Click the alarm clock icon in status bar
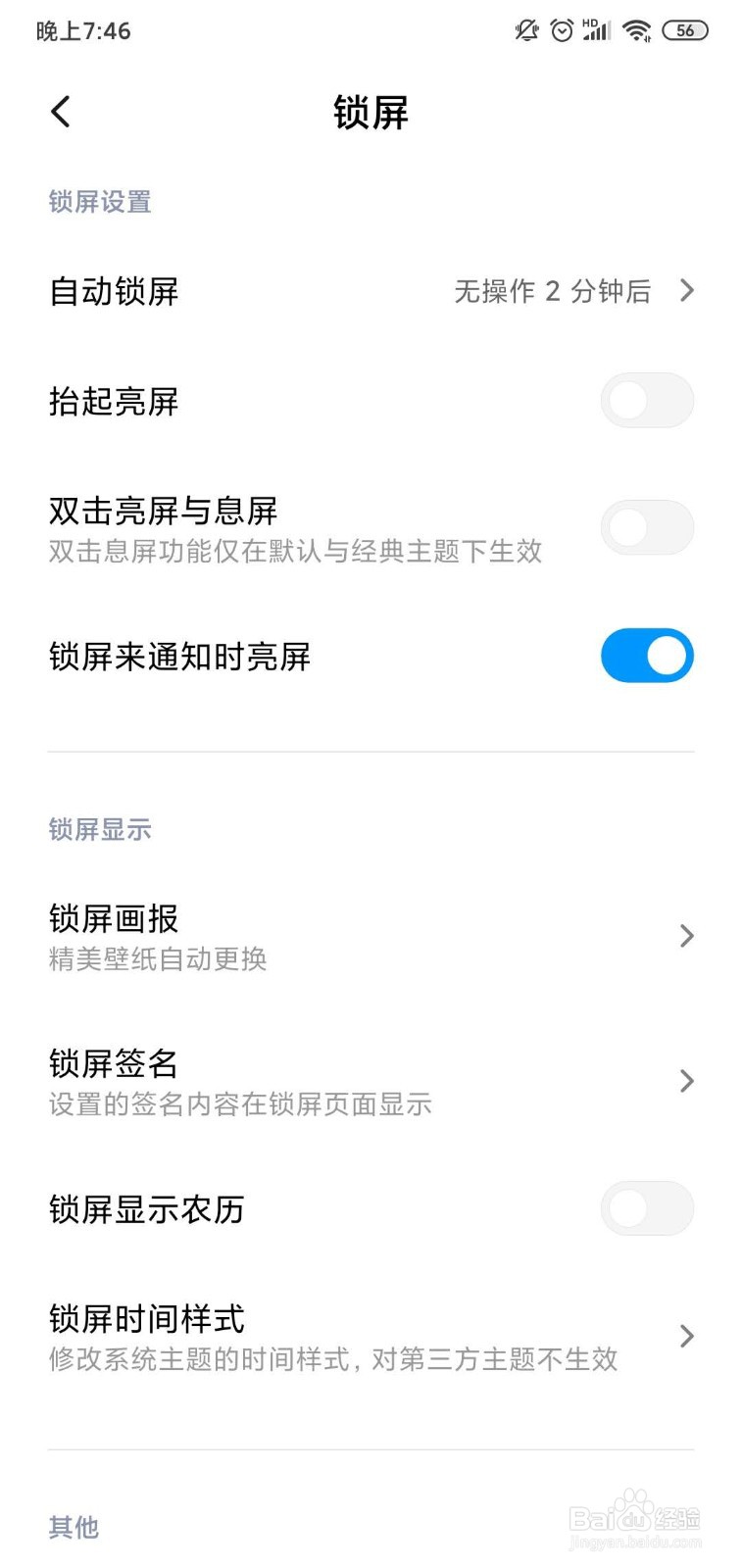Viewport: 742px width, 1568px height. click(561, 30)
